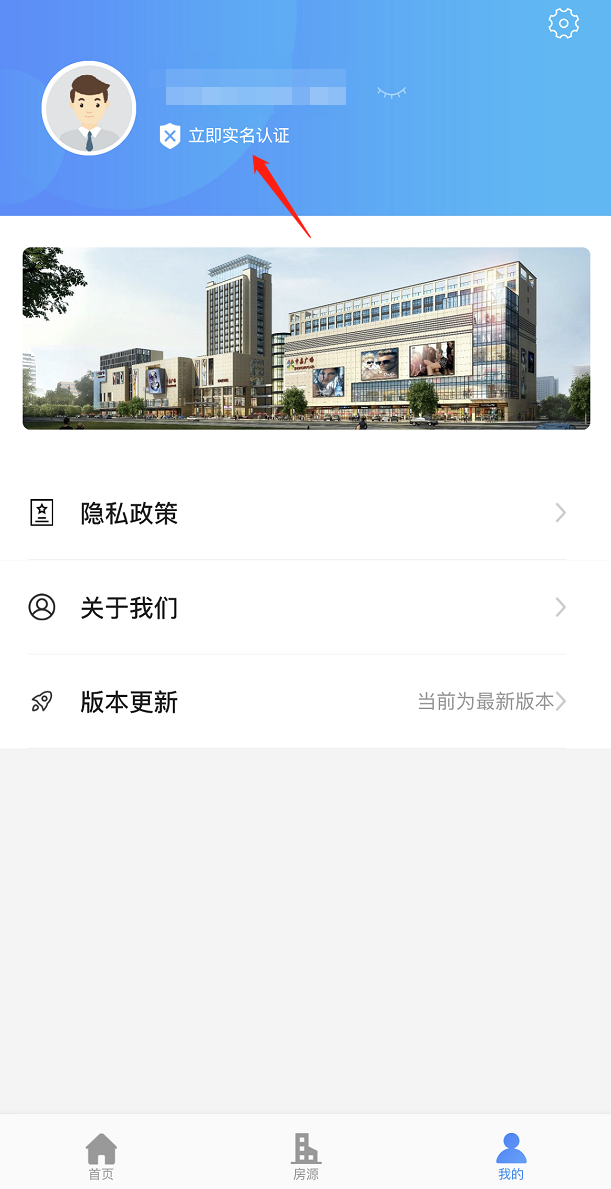Start real-name verification (立即实名认证)
Screen dimensions: 611x1189
click(238, 136)
